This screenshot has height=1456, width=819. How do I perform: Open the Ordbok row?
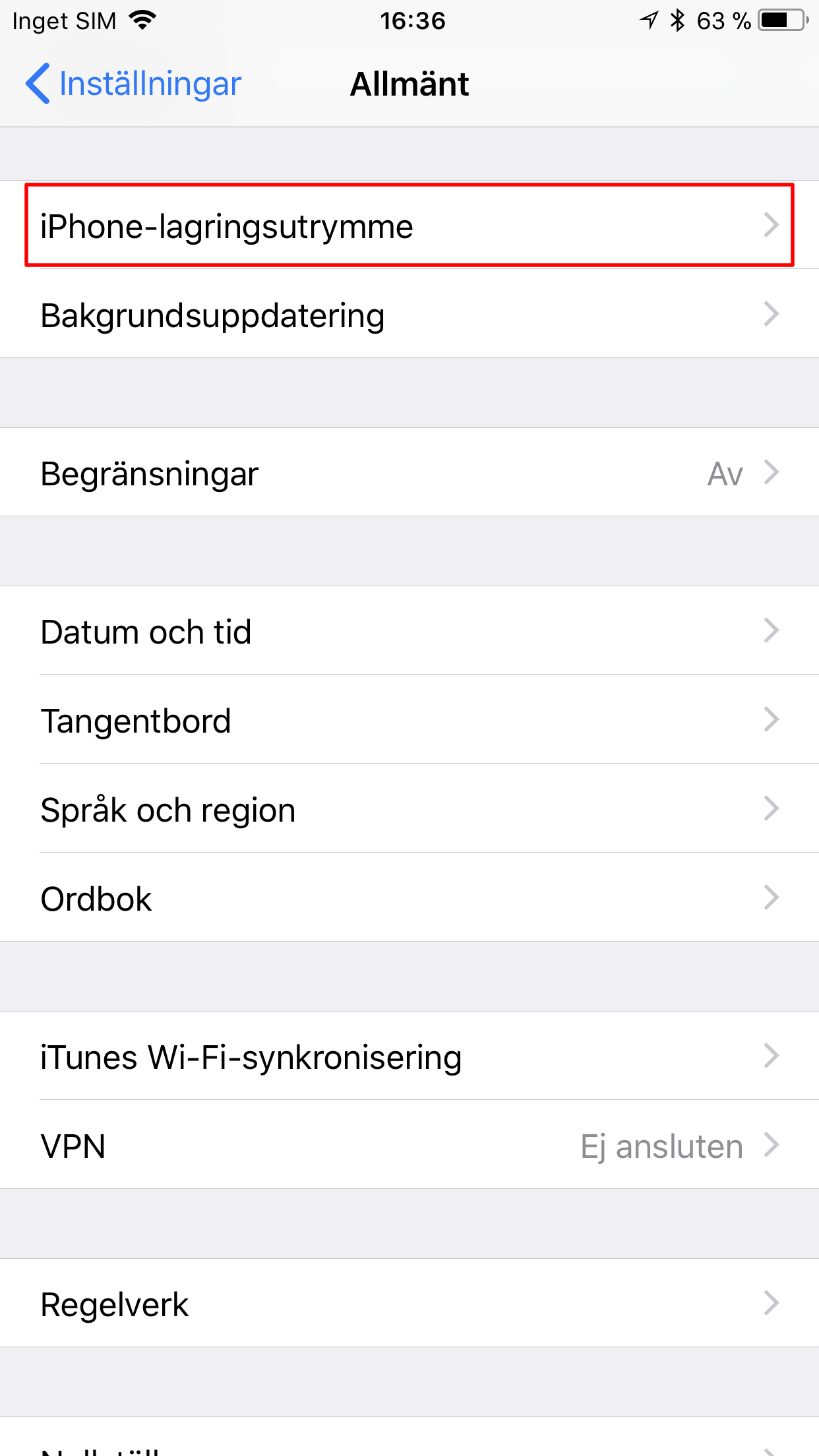tap(409, 898)
